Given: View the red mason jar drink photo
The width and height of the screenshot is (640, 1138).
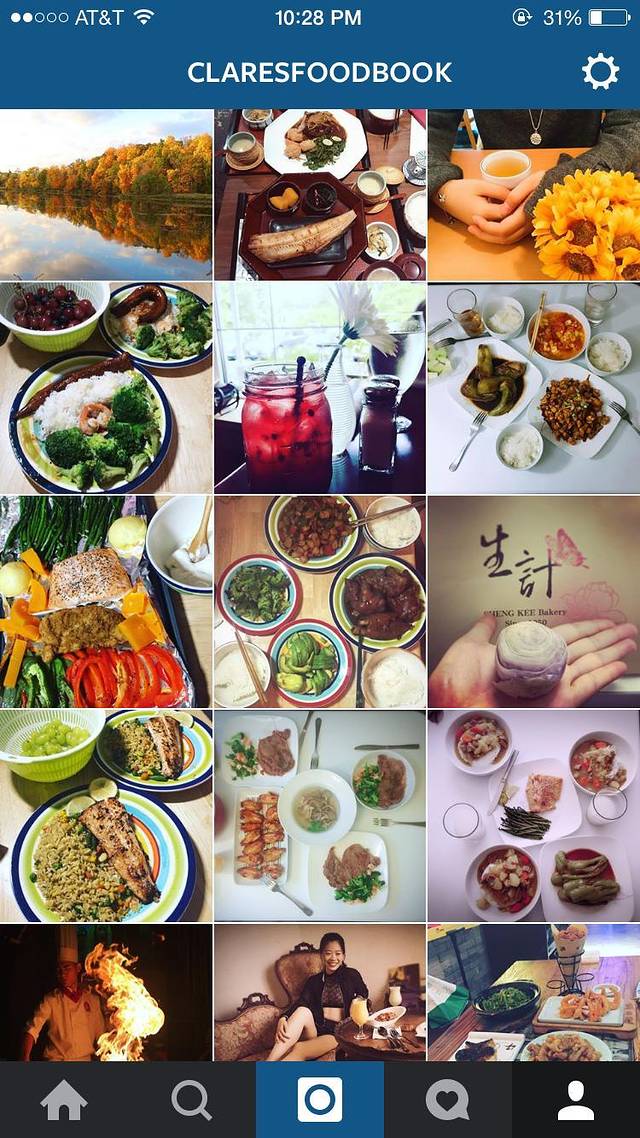Looking at the screenshot, I should point(320,387).
